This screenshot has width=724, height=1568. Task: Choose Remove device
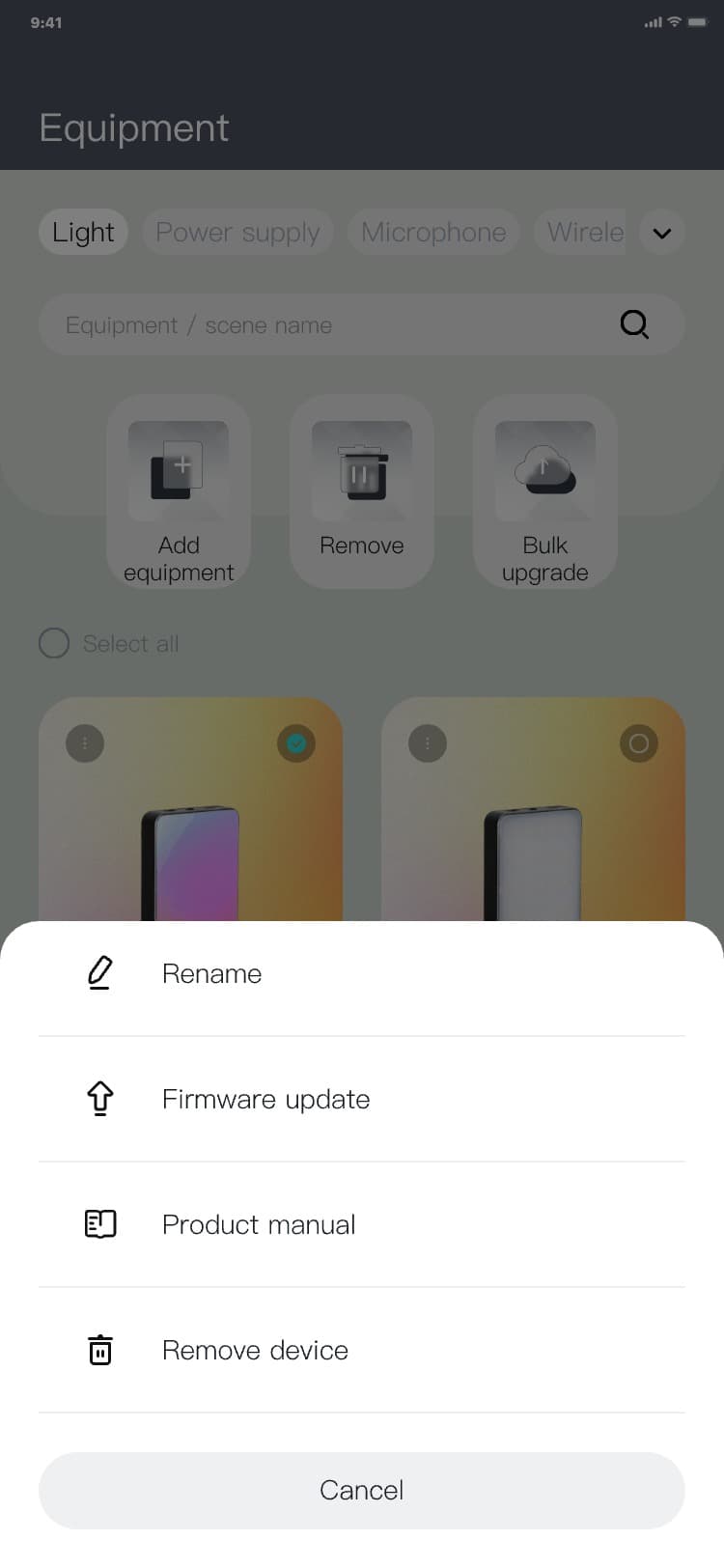pyautogui.click(x=255, y=1350)
